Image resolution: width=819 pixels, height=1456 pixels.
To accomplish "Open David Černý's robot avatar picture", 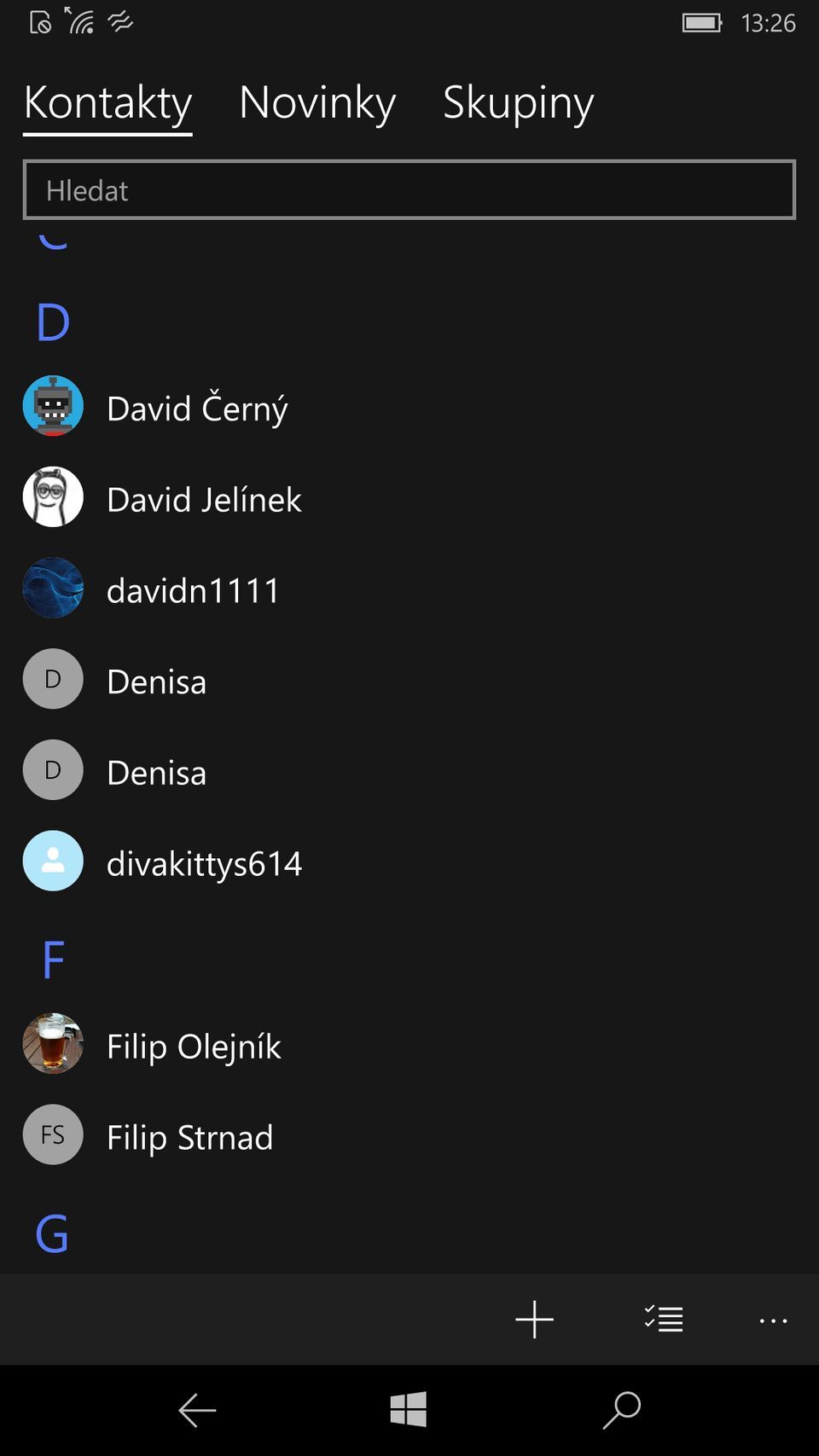I will point(52,407).
